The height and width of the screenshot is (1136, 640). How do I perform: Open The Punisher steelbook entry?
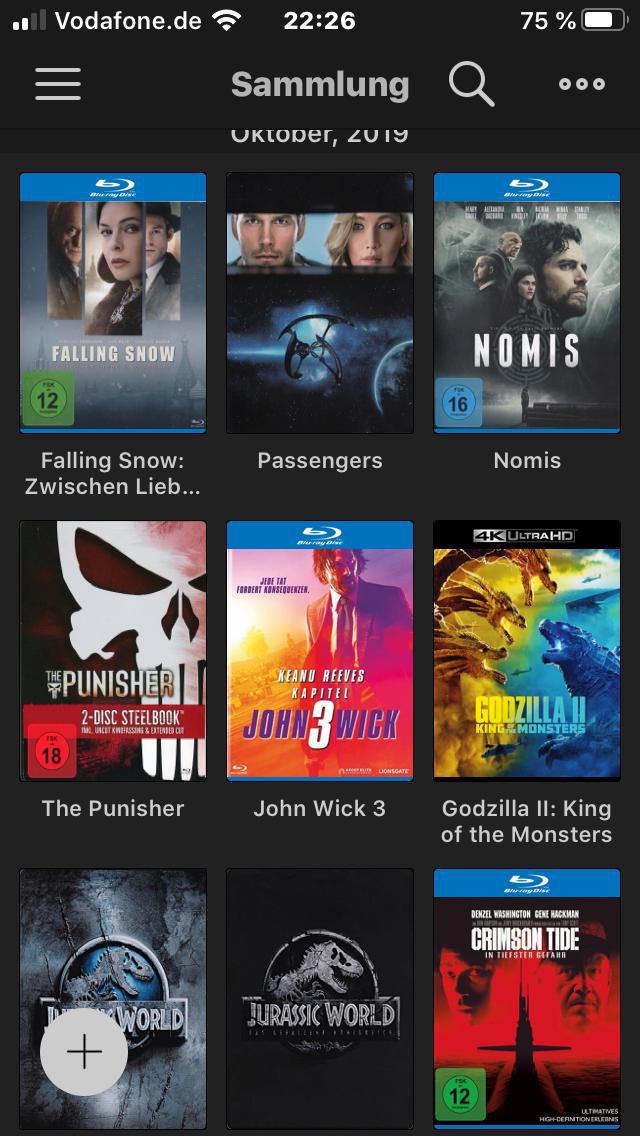pyautogui.click(x=113, y=651)
